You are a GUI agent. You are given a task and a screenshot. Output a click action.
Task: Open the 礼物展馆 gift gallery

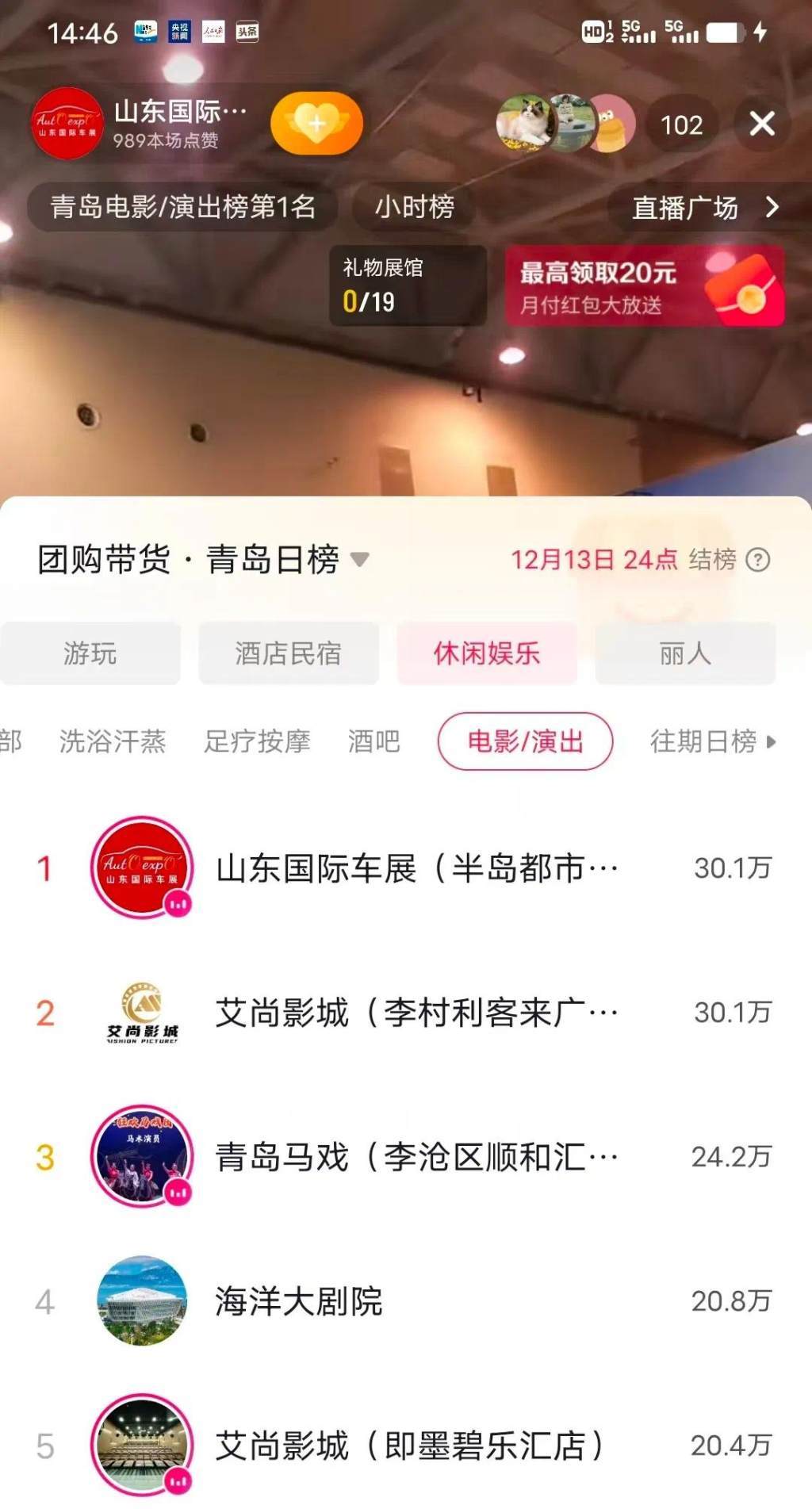point(407,285)
